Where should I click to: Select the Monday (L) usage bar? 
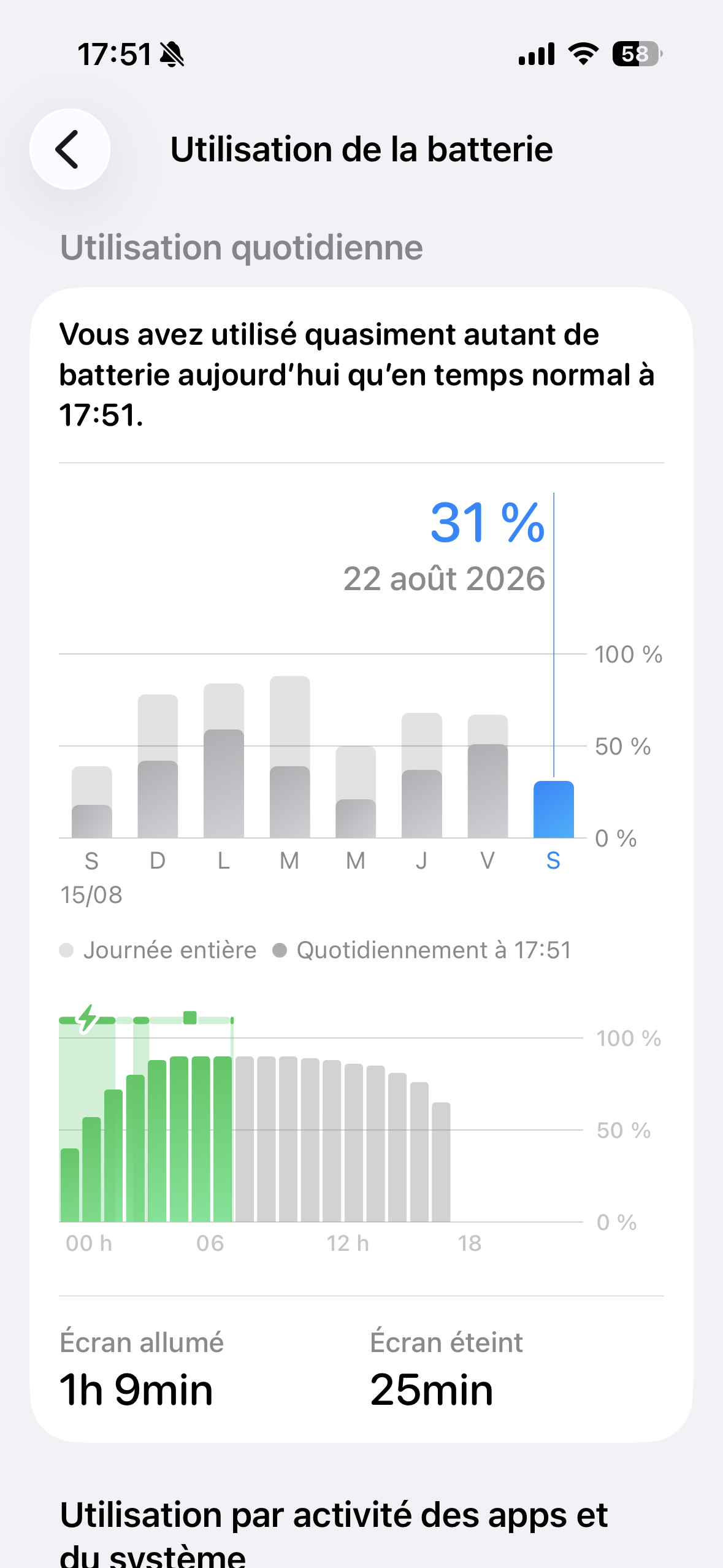(x=224, y=761)
